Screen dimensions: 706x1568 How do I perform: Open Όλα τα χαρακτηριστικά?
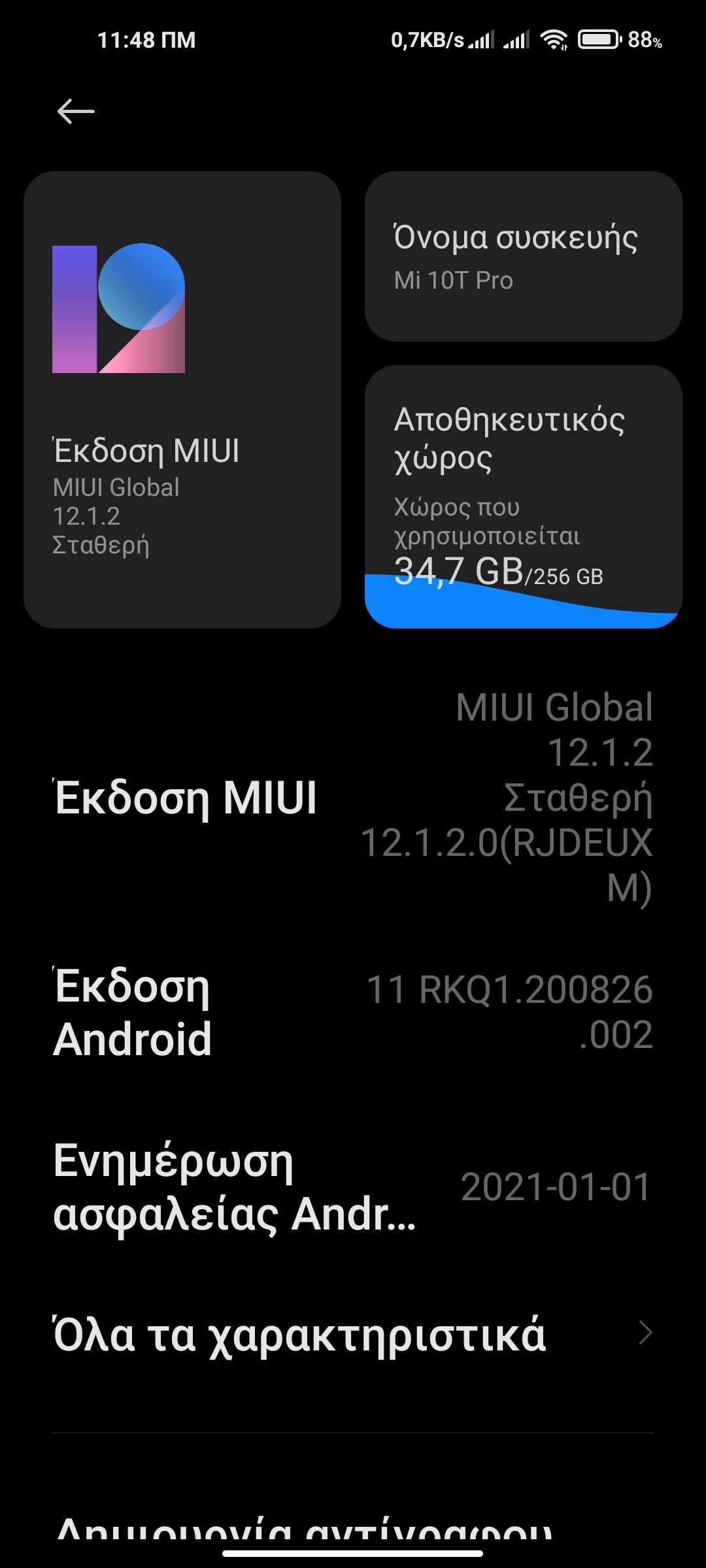click(353, 1333)
